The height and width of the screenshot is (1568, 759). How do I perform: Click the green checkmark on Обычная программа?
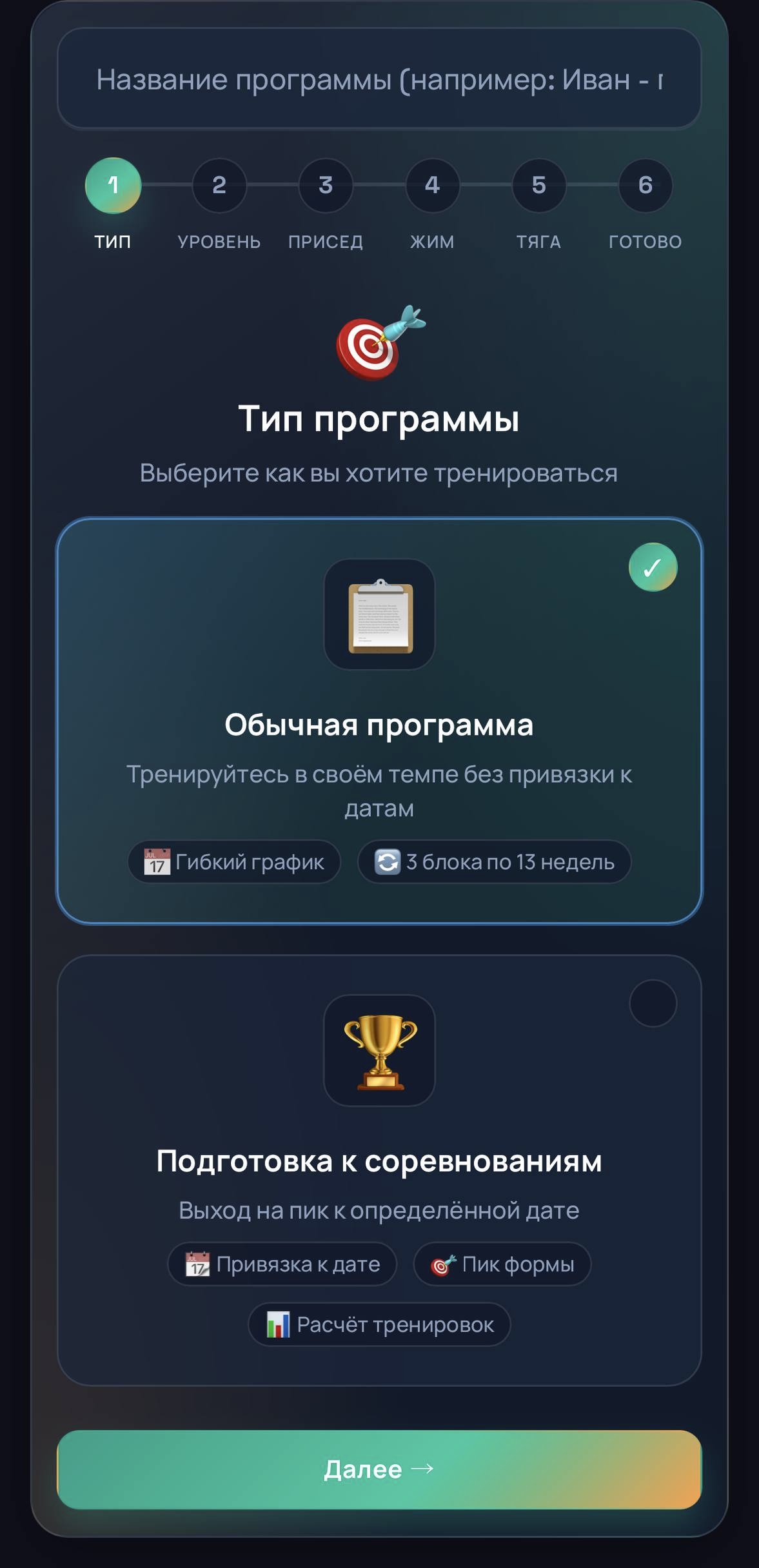tap(653, 567)
